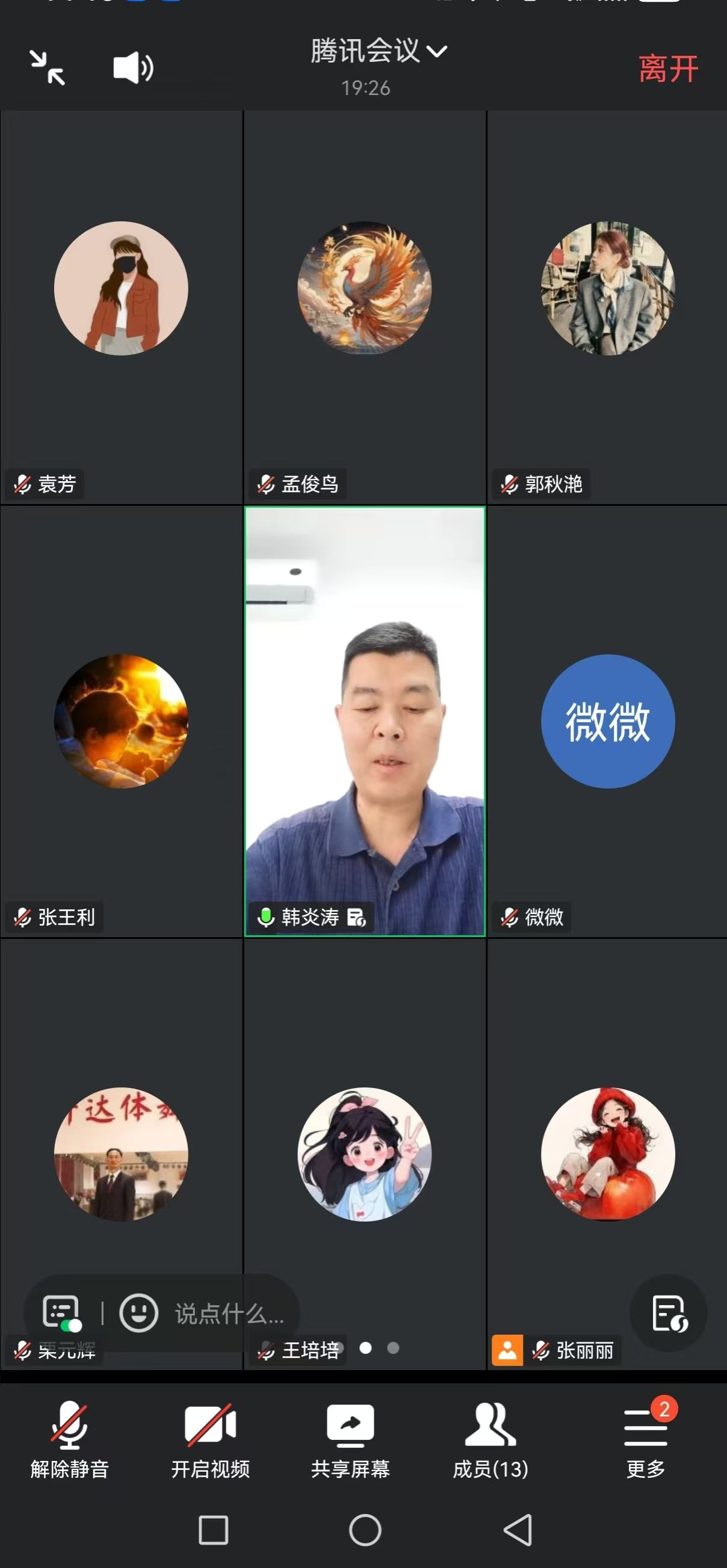Viewport: 727px width, 1568px height.
Task: Go back with system back button
Action: (x=518, y=1530)
